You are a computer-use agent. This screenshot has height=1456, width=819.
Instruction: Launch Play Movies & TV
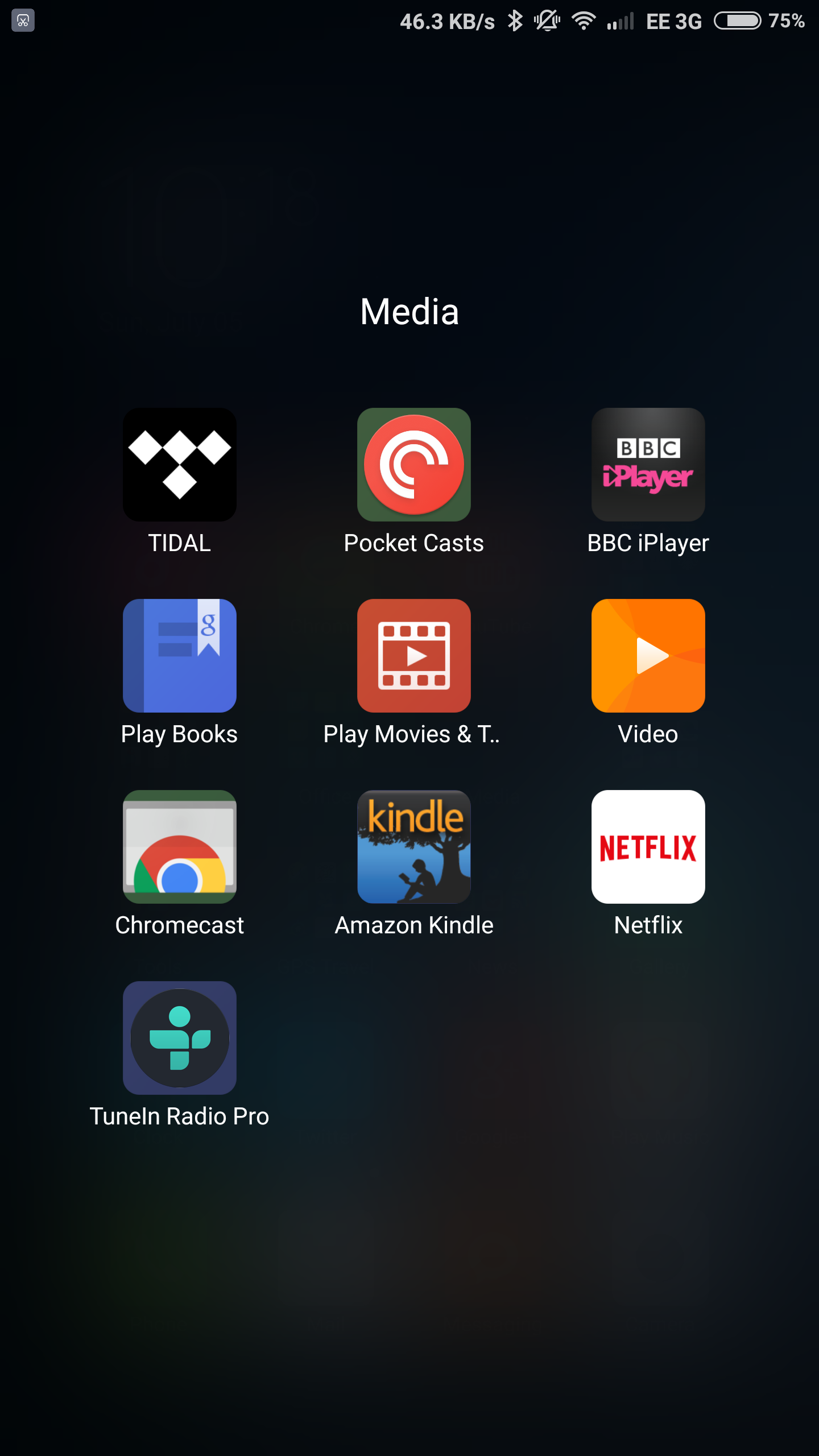(413, 655)
